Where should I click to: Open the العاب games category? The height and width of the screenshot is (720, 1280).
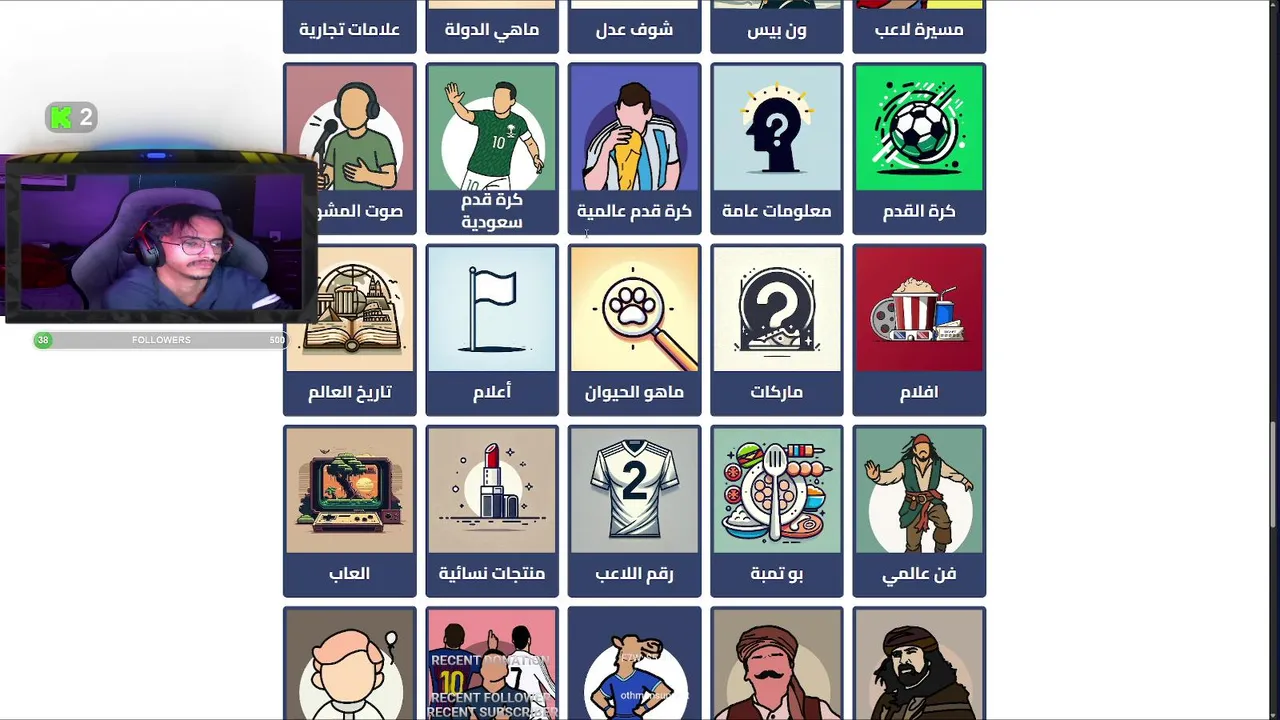click(x=349, y=511)
